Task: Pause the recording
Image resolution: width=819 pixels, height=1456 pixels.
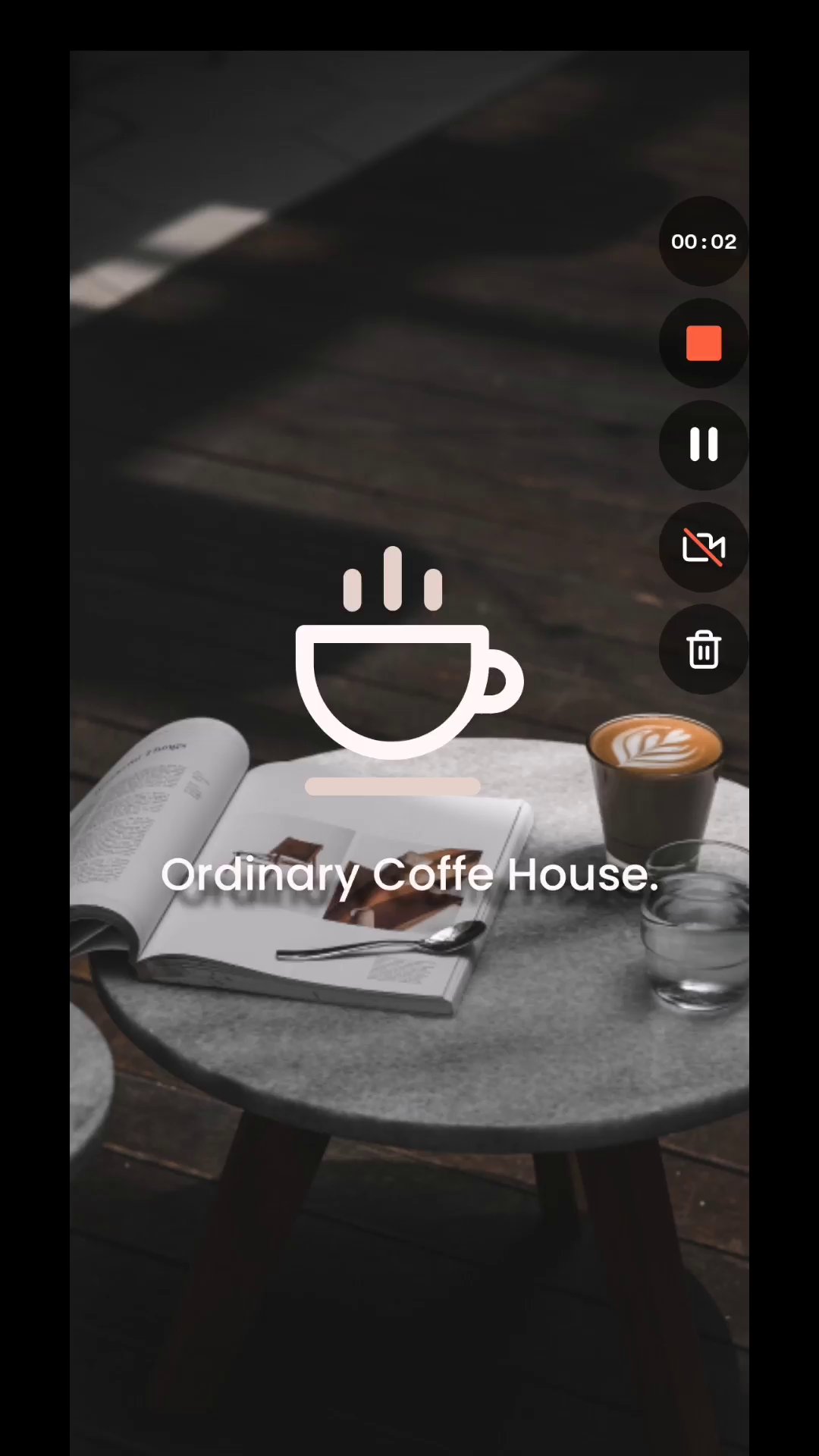Action: pyautogui.click(x=704, y=445)
